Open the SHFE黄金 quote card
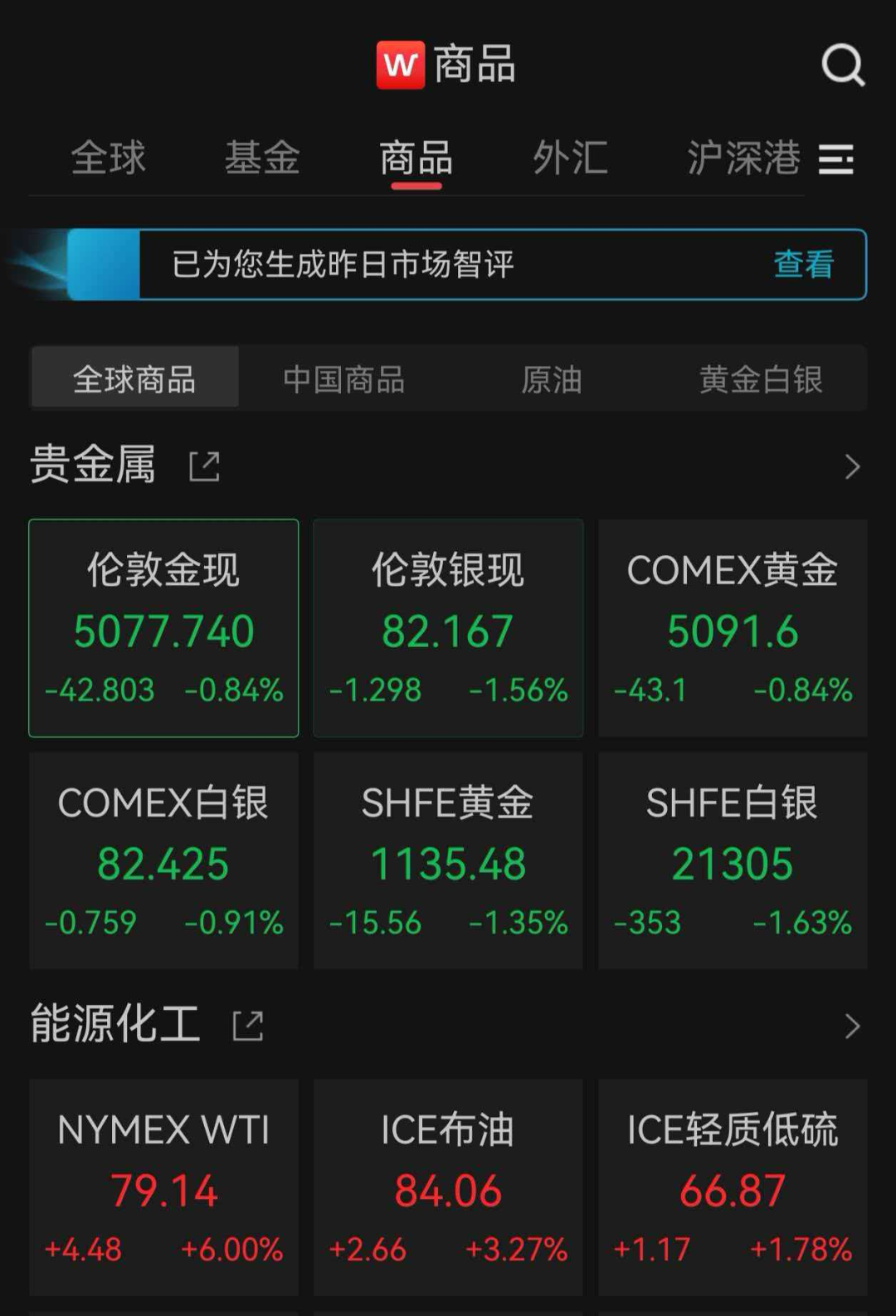This screenshot has height=1316, width=896. point(448,860)
